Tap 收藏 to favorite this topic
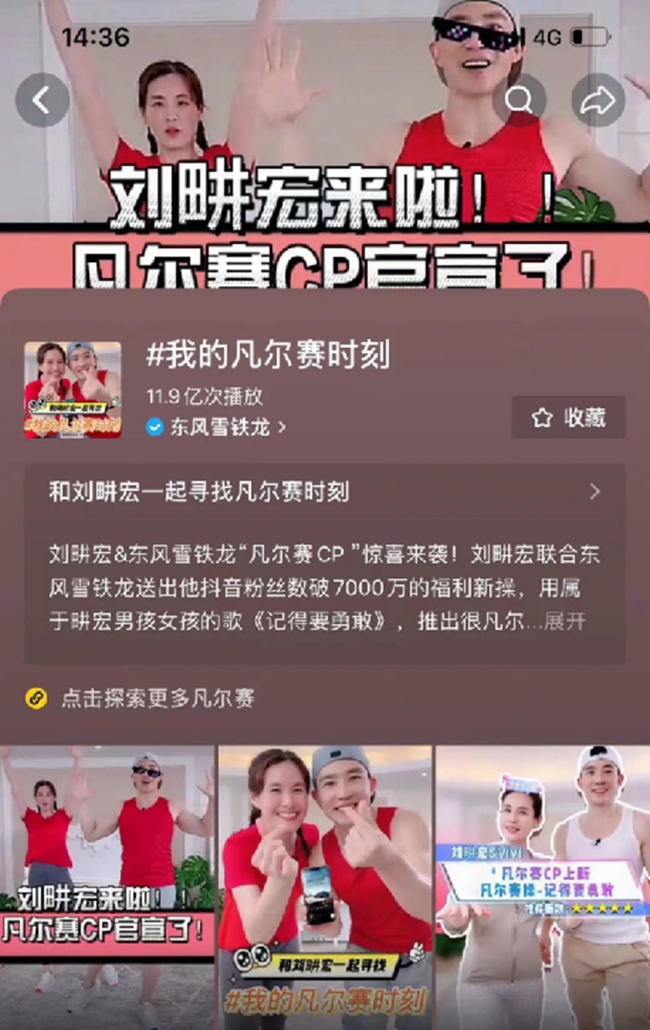The height and width of the screenshot is (1030, 650). pos(568,417)
